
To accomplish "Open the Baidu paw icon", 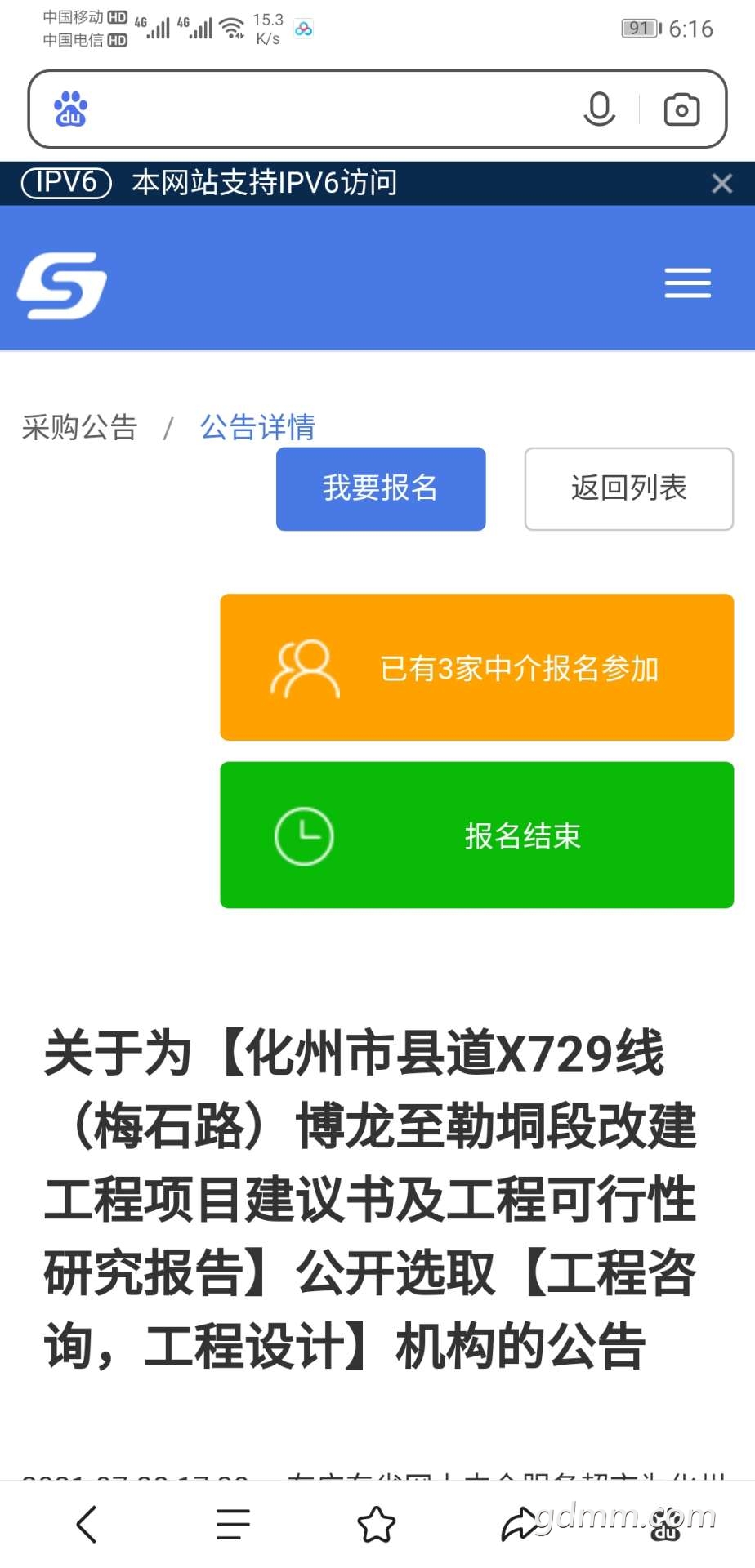I will click(70, 109).
